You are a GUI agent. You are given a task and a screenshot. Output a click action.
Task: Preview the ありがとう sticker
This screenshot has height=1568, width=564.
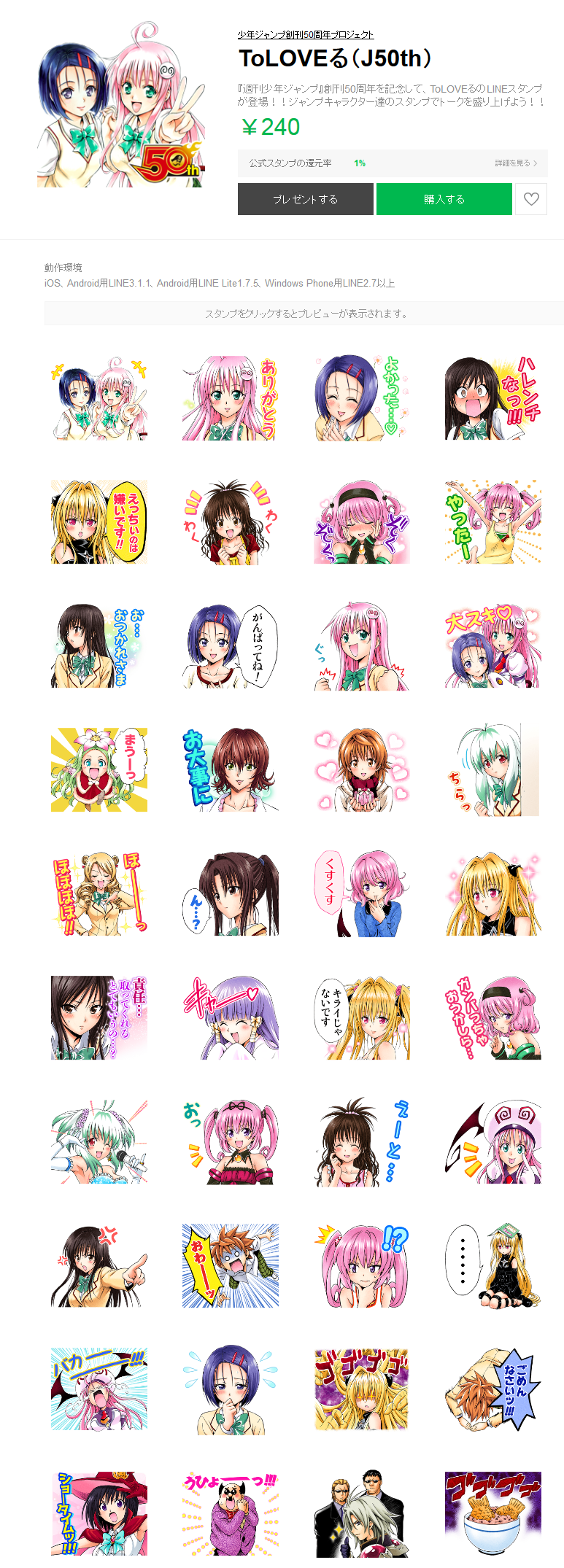click(x=231, y=398)
